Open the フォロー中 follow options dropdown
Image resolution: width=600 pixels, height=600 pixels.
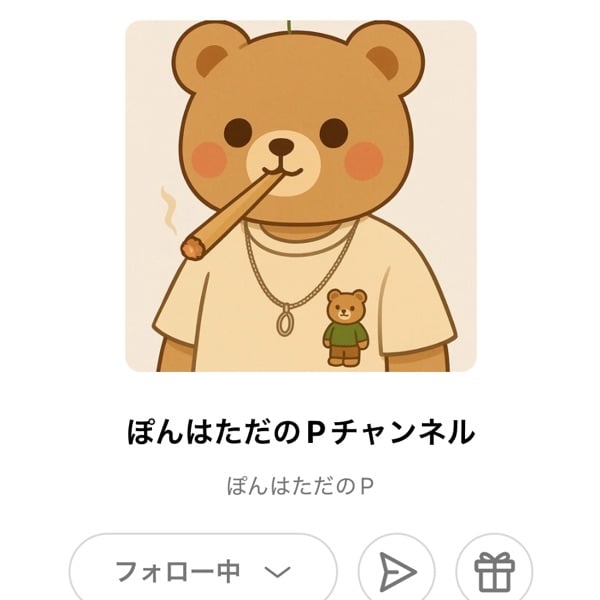(203, 572)
